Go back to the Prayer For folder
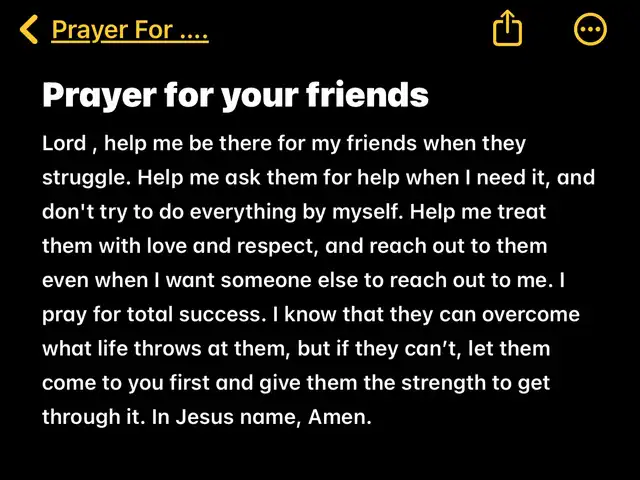Viewport: 640px width, 480px height. click(x=115, y=30)
